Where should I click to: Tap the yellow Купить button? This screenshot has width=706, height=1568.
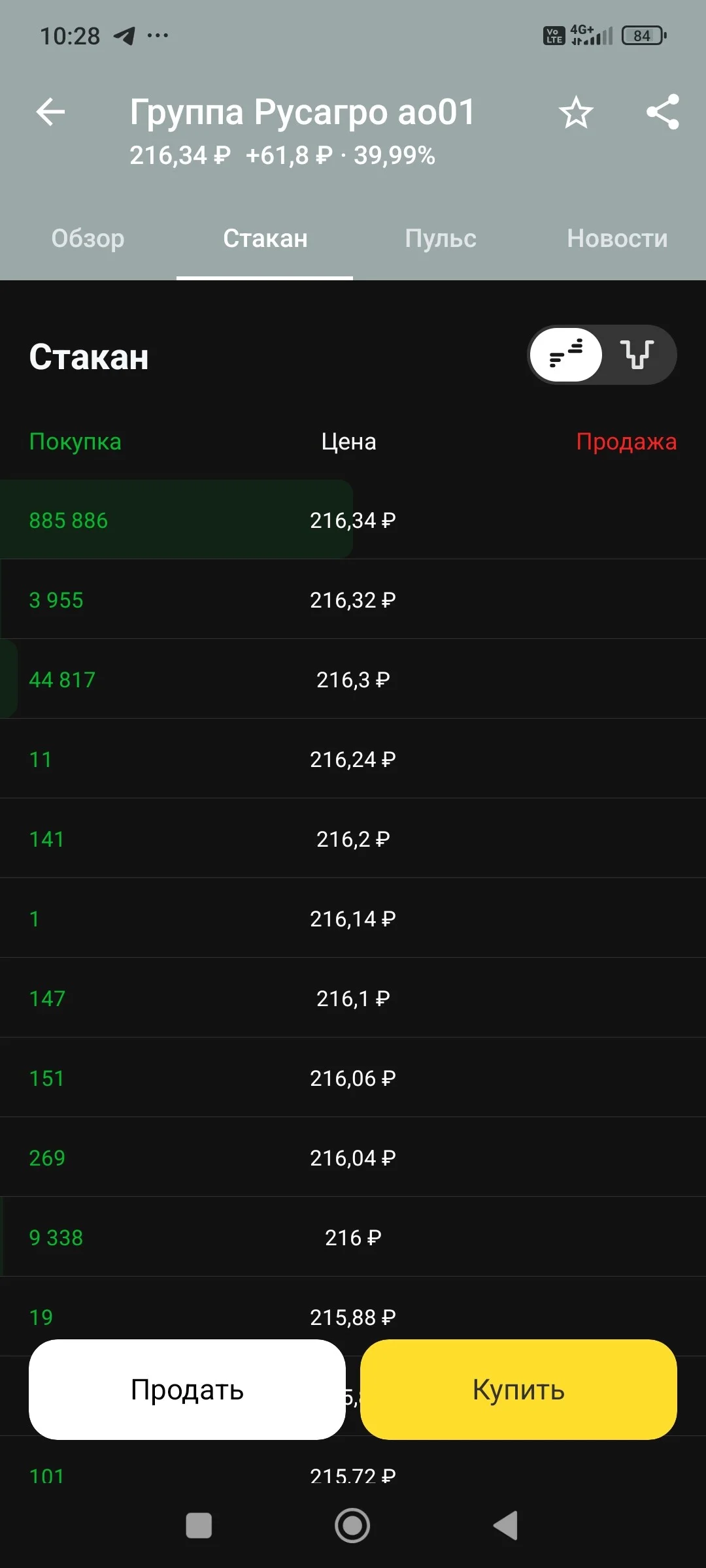click(x=518, y=1390)
